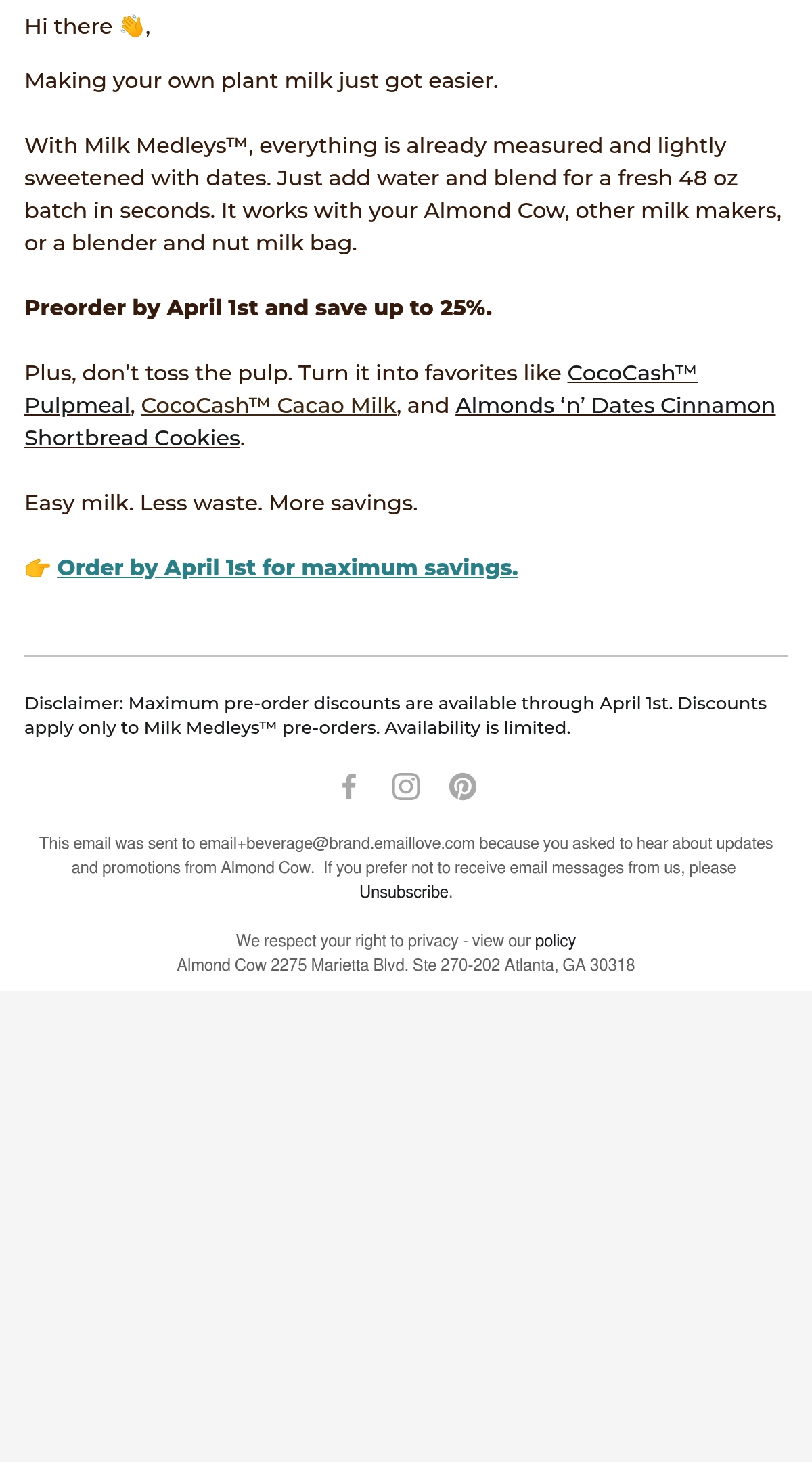This screenshot has width=812, height=1462.
Task: Open Almonds 'n' Dates Cinnamon Shortbread Cookies link
Action: [x=615, y=405]
